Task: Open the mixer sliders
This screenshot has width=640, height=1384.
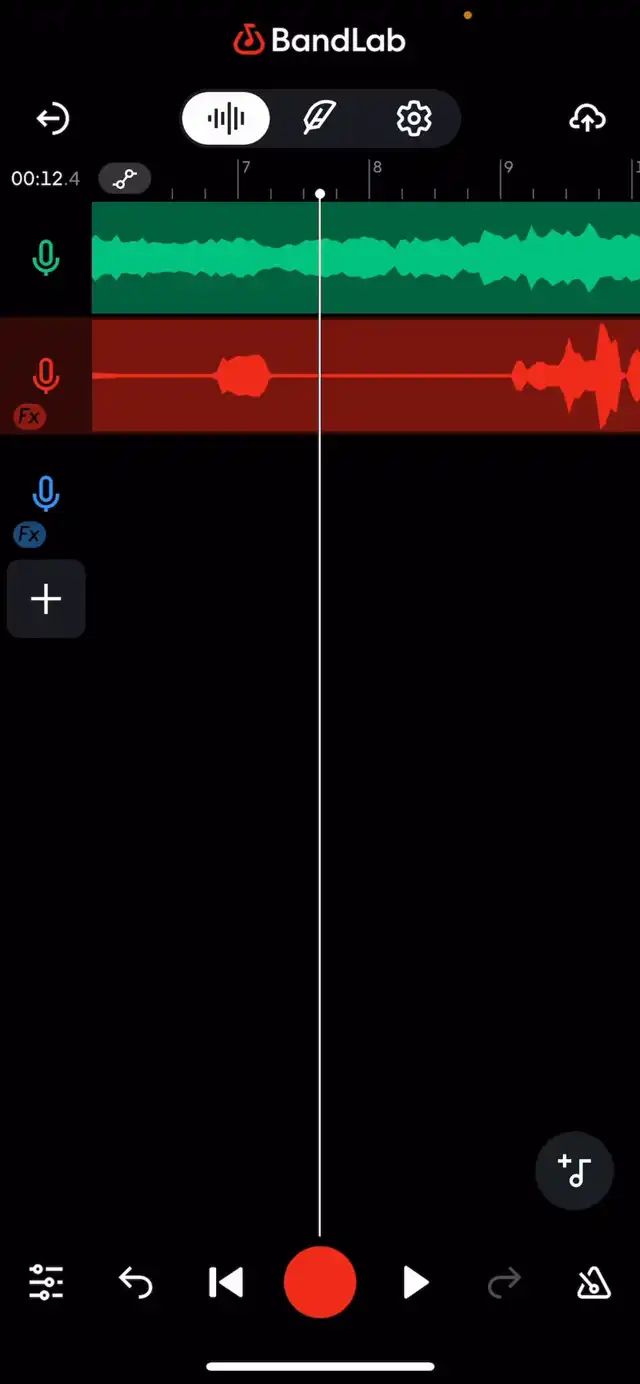Action: pos(46,1282)
